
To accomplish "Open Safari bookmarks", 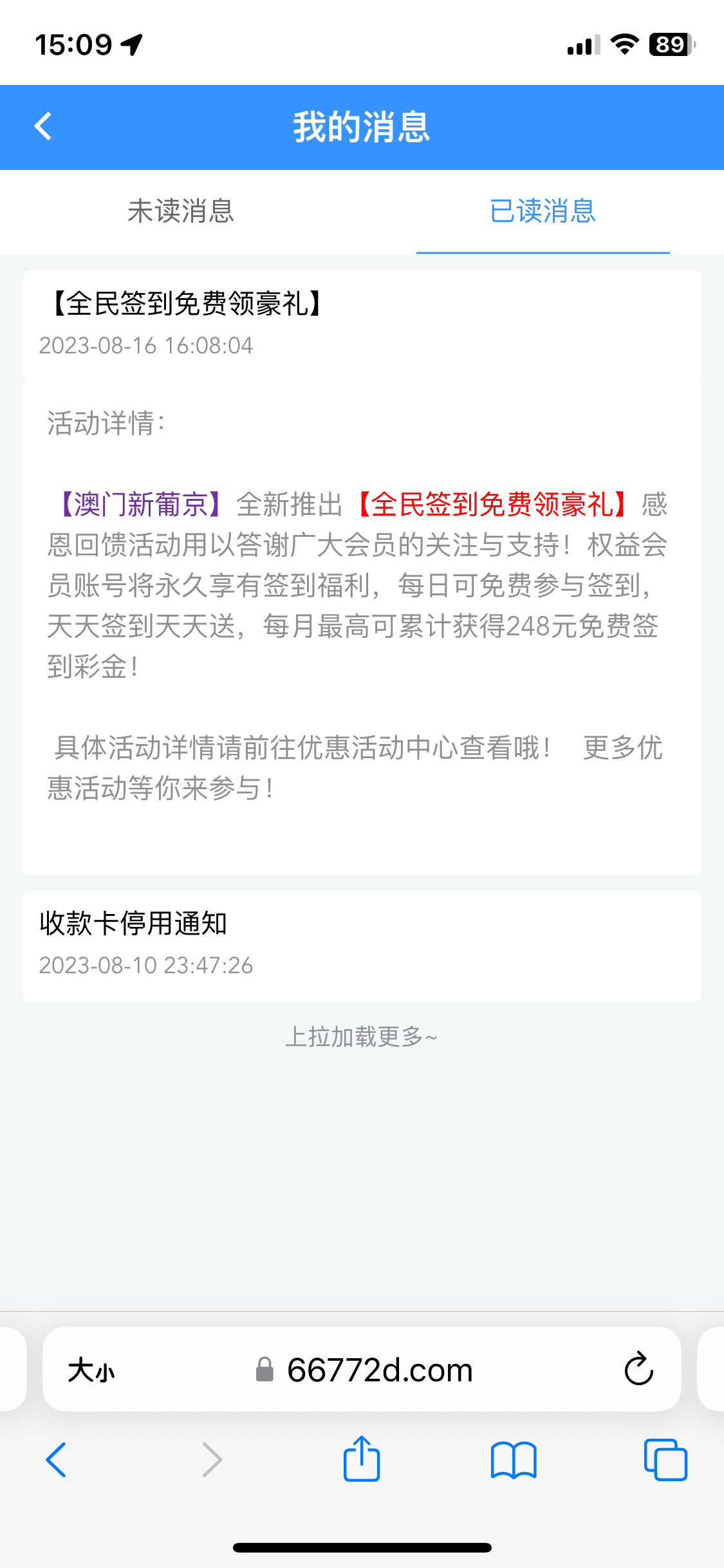I will pyautogui.click(x=513, y=1459).
